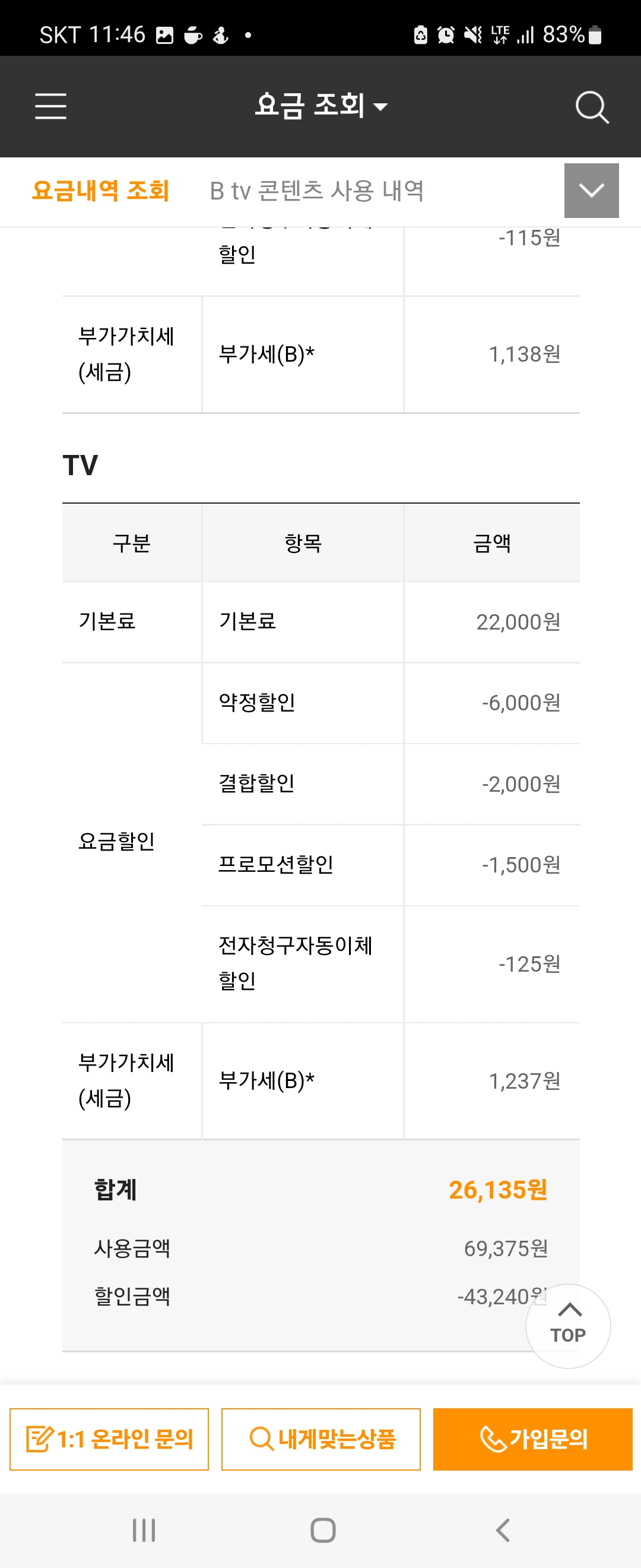Go back using the system back button

click(502, 1529)
